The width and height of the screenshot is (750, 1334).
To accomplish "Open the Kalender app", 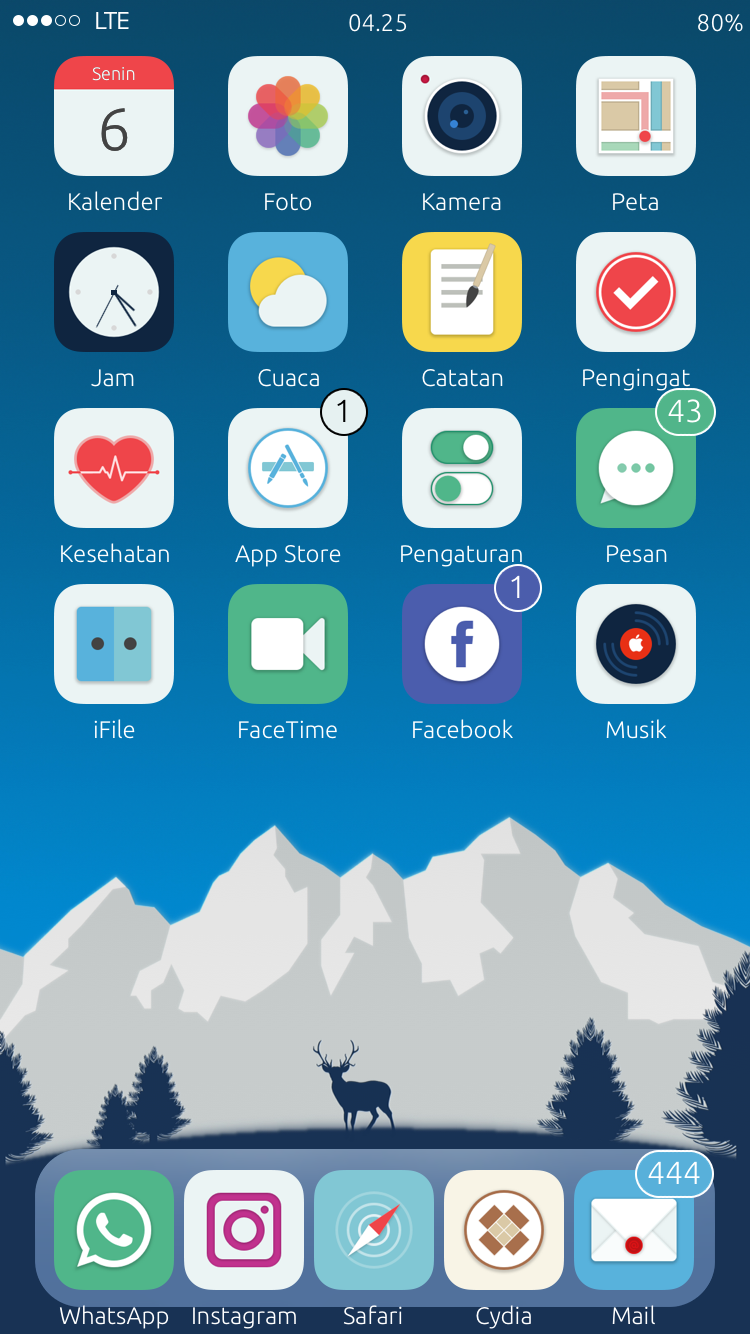I will [x=114, y=116].
